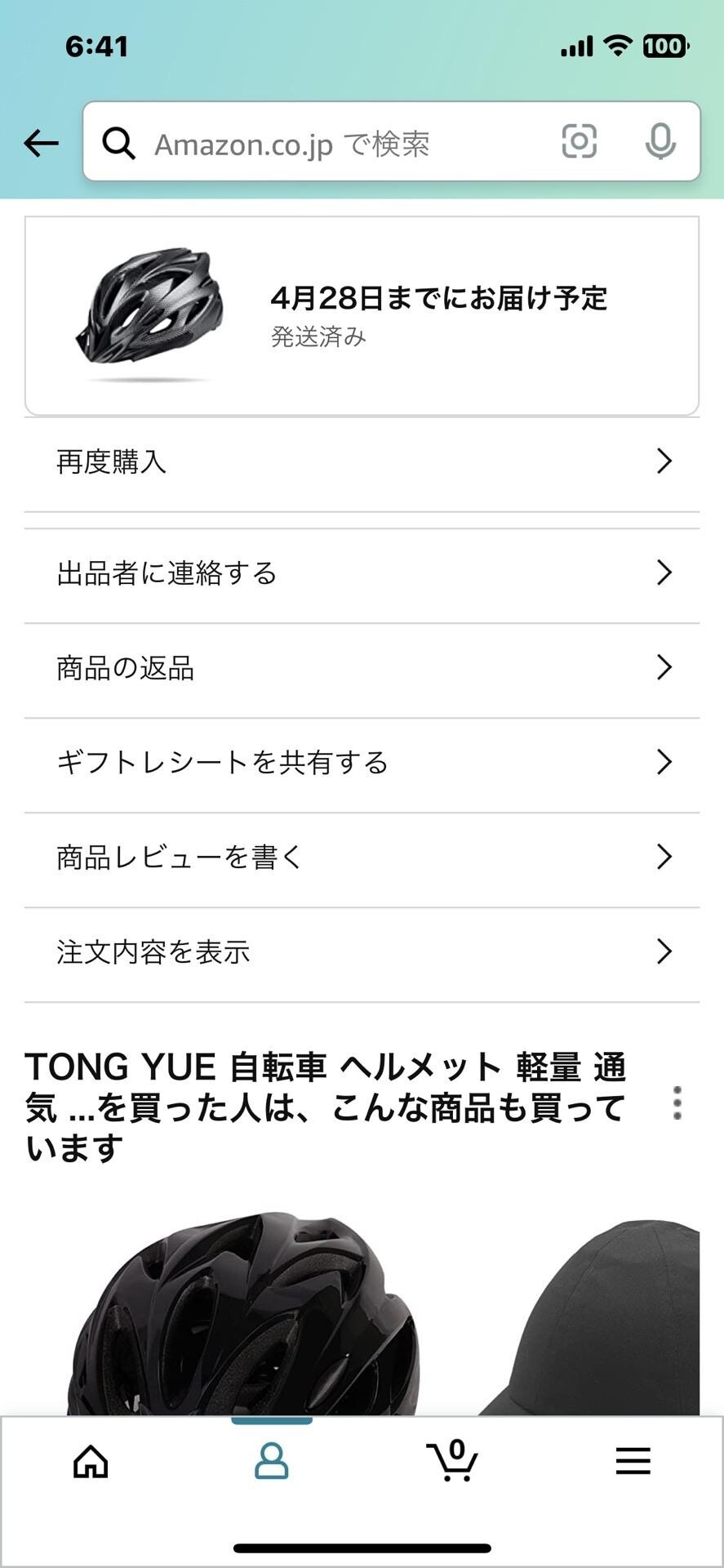This screenshot has width=724, height=1568.
Task: Open the three-dot menu beside recommendations heading
Action: click(x=677, y=1103)
